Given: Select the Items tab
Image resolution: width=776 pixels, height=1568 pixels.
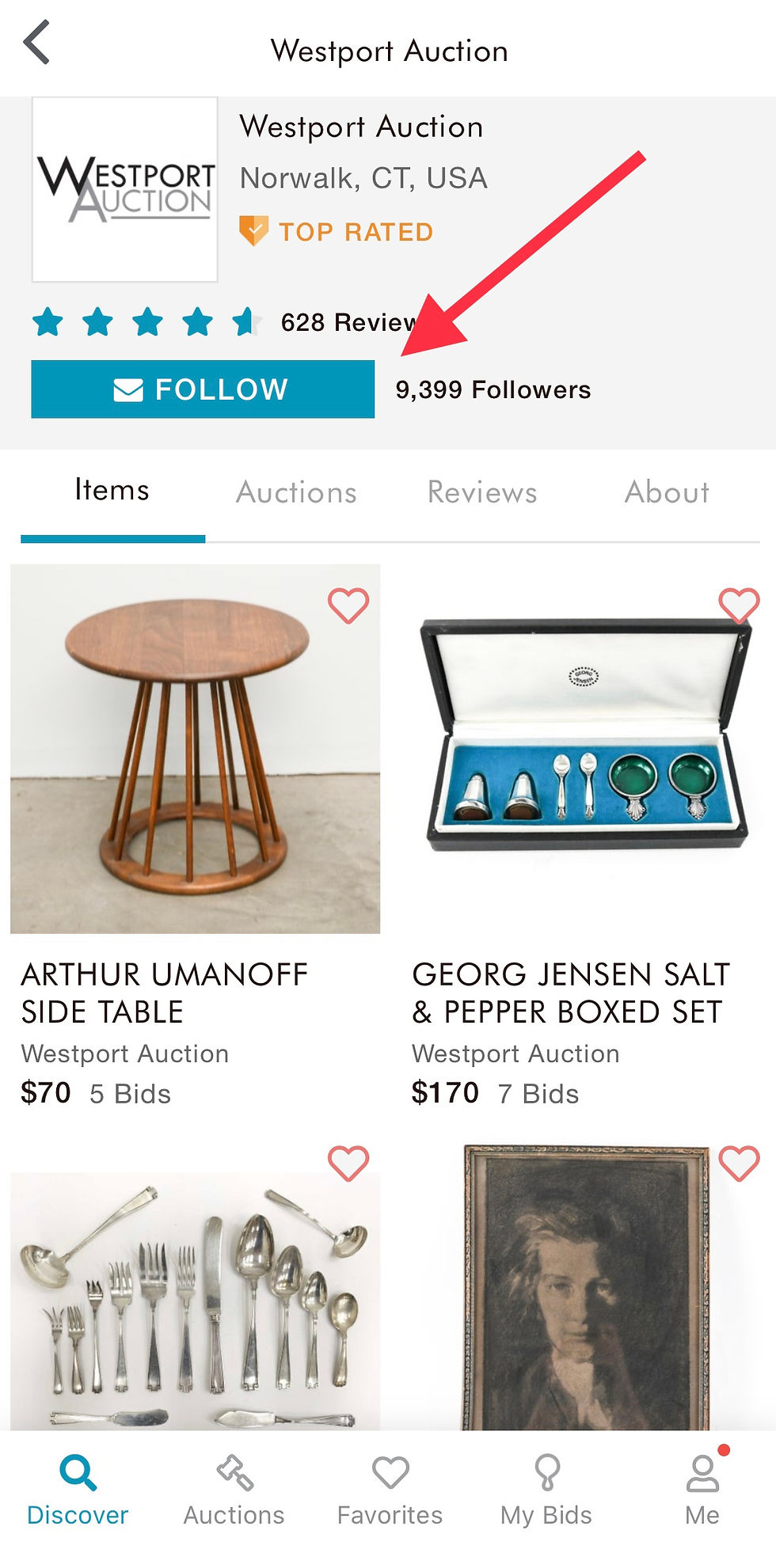Looking at the screenshot, I should point(112,491).
